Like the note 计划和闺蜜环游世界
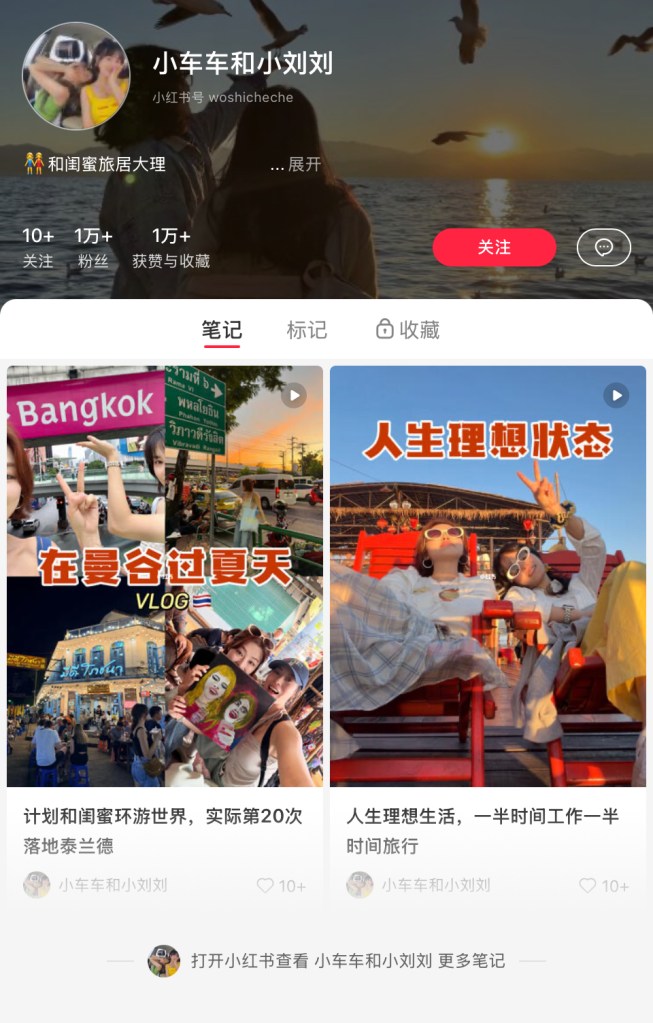 click(x=265, y=886)
